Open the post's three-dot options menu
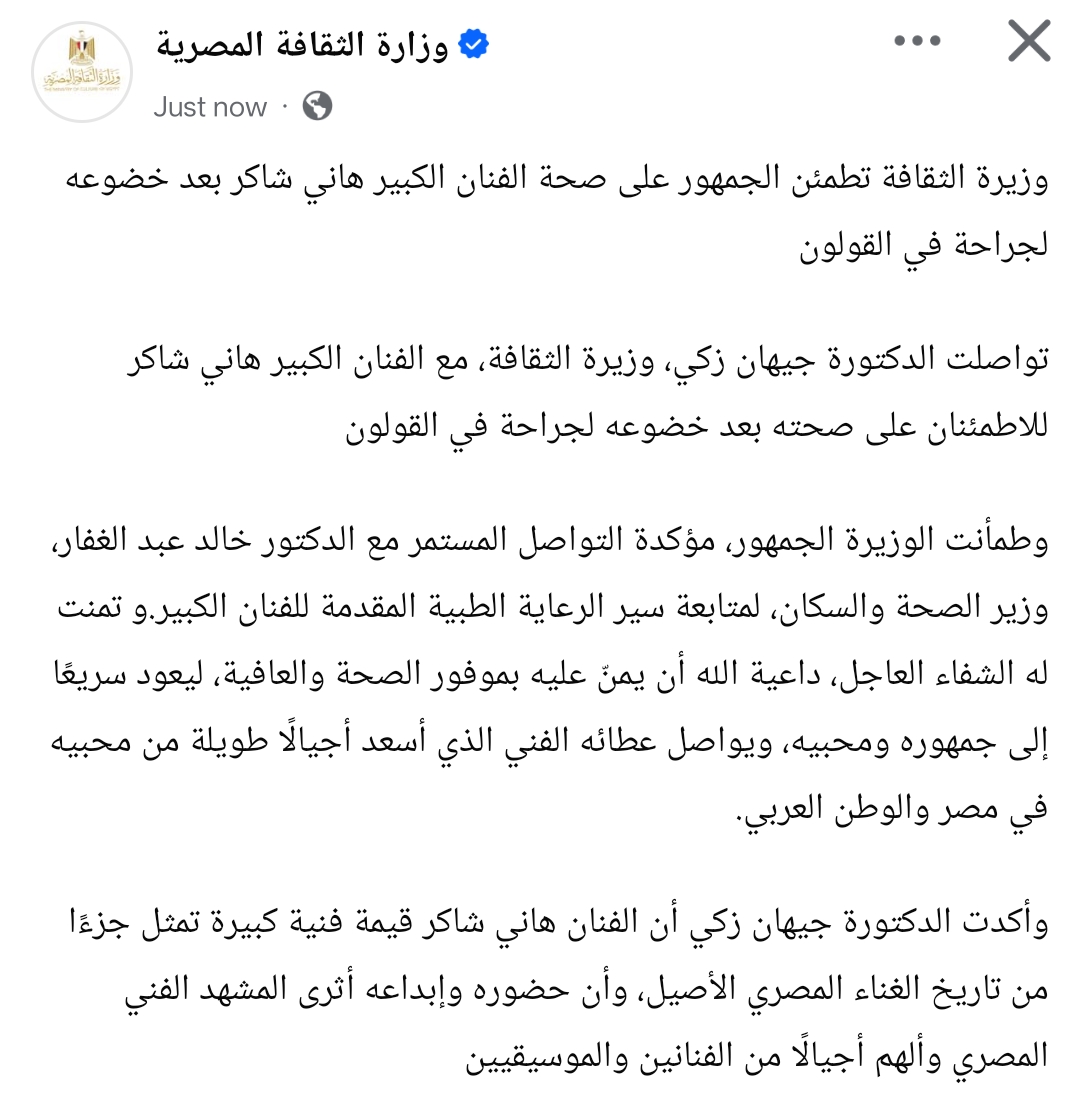 point(917,42)
